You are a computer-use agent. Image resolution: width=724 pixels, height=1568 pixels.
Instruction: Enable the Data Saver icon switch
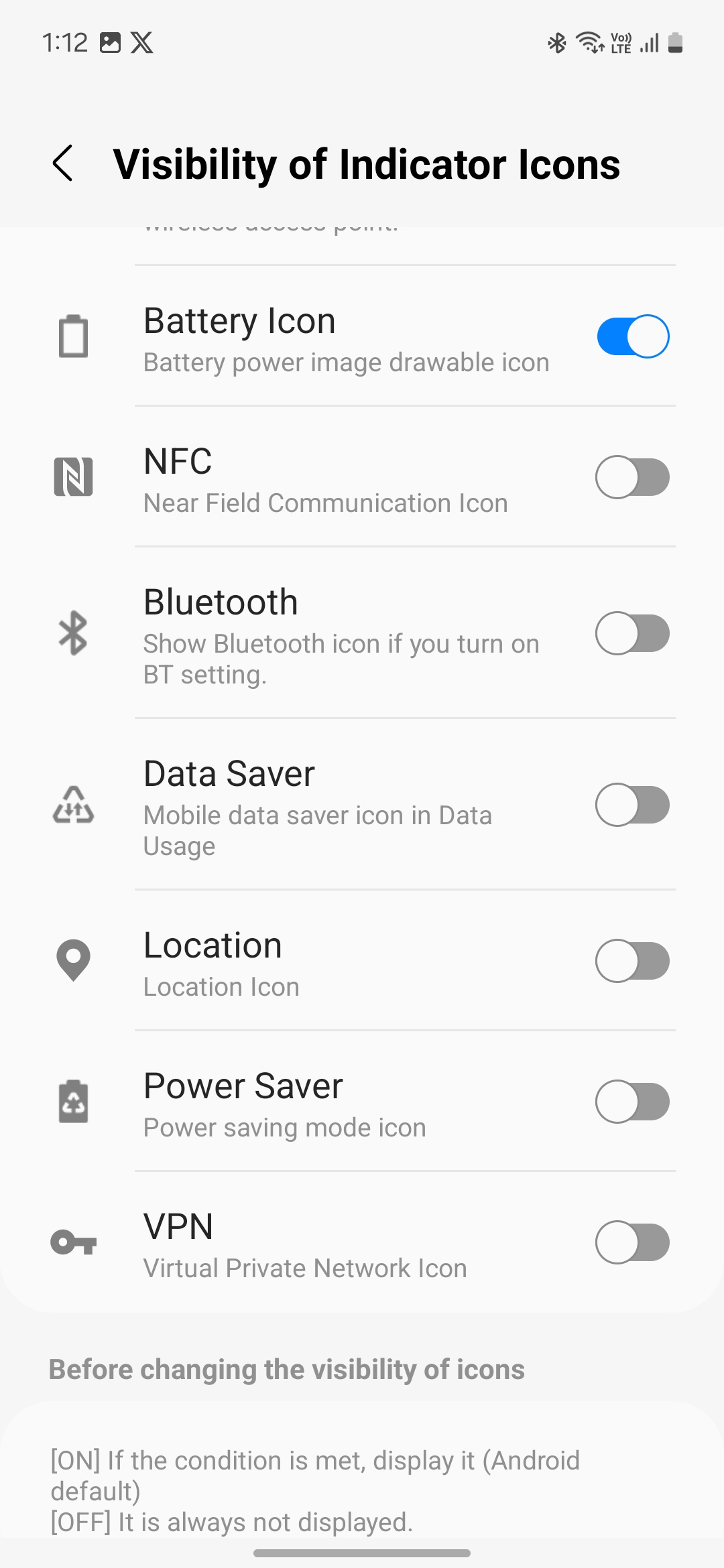(x=631, y=806)
